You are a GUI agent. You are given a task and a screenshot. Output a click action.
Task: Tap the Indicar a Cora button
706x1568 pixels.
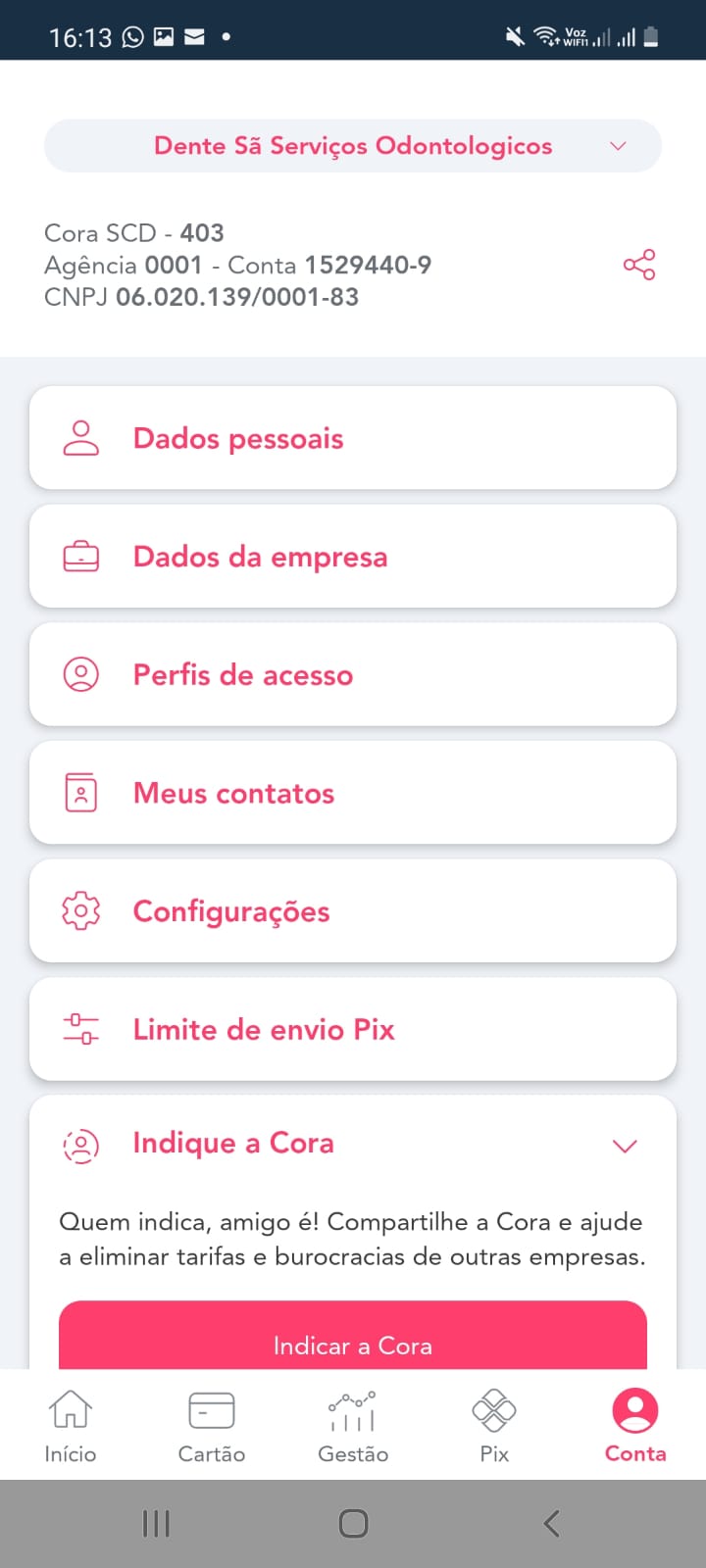353,1339
